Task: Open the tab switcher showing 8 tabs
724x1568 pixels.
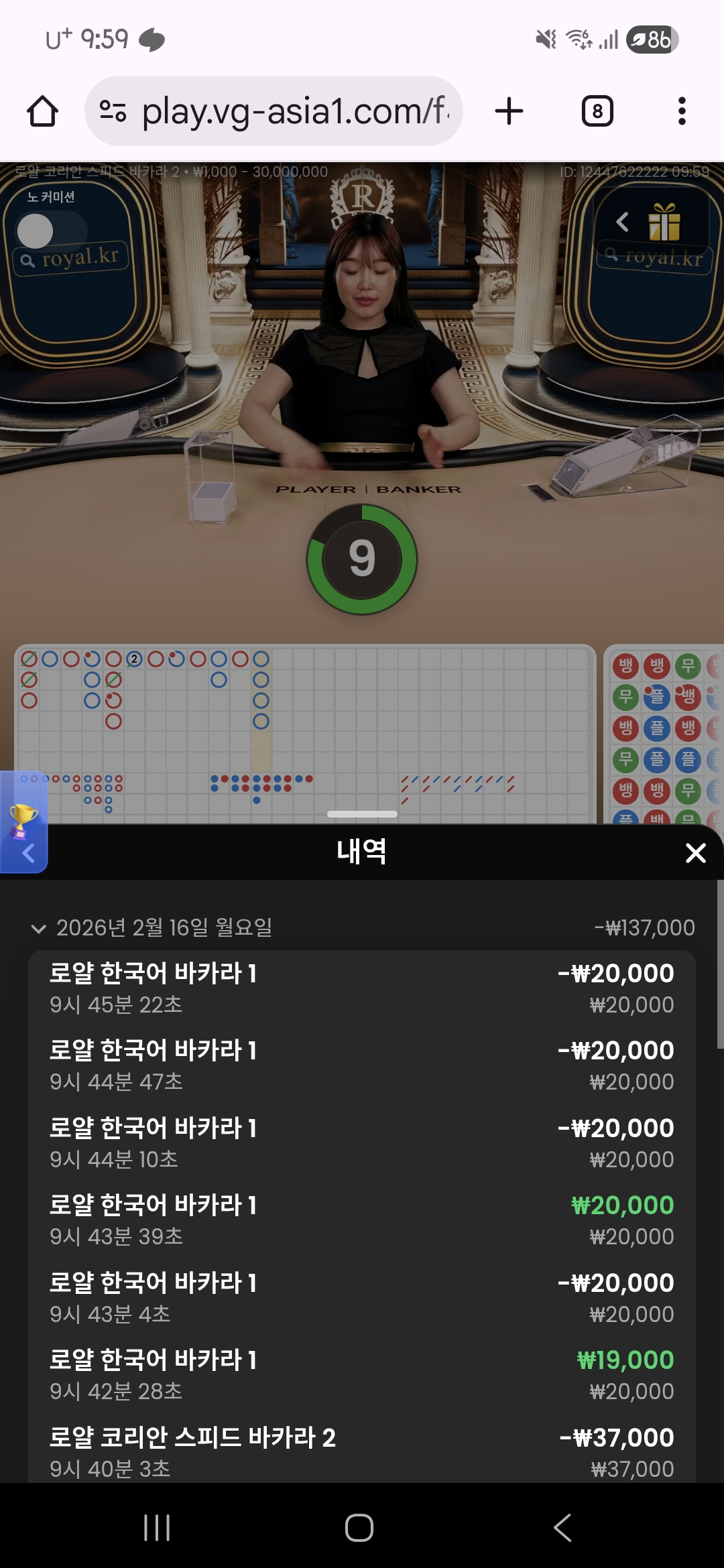Action: (597, 111)
